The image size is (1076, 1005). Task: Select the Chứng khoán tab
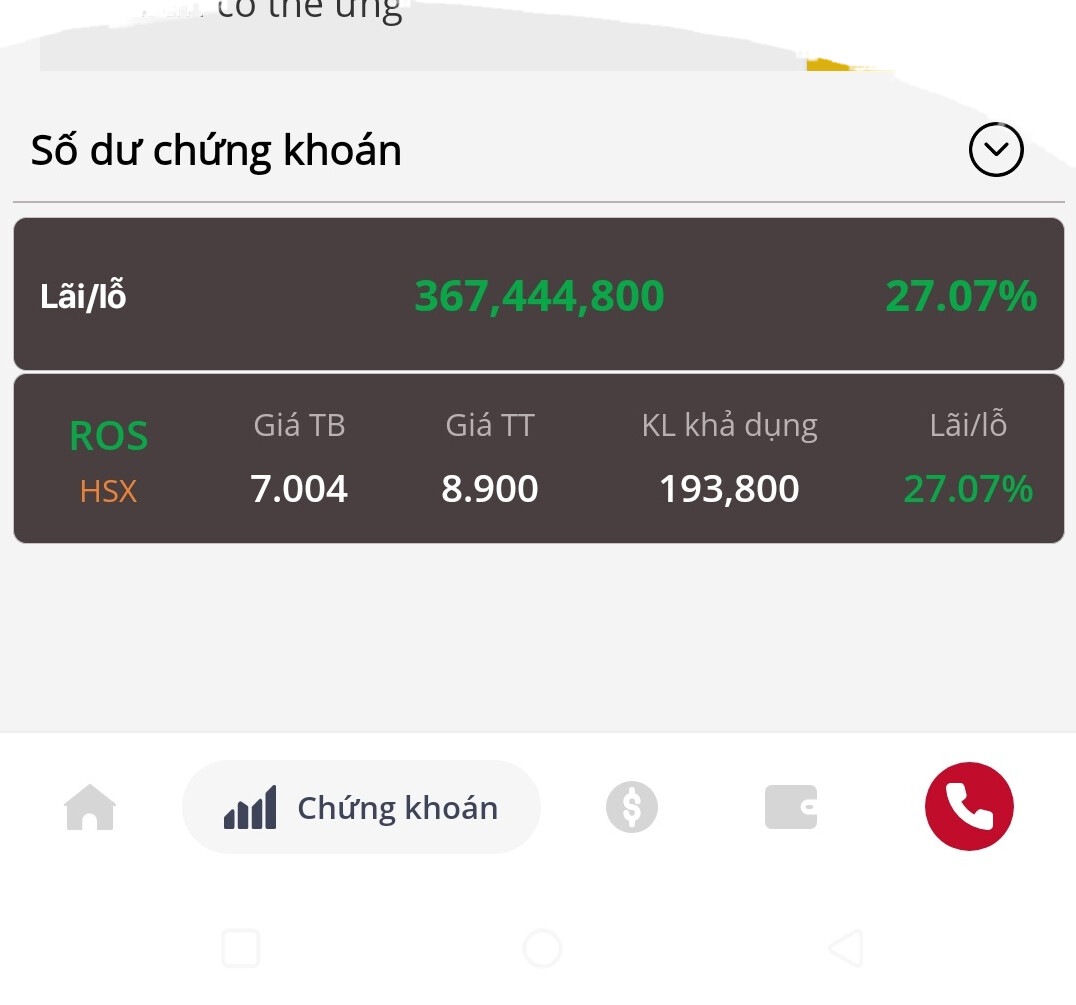pyautogui.click(x=361, y=807)
